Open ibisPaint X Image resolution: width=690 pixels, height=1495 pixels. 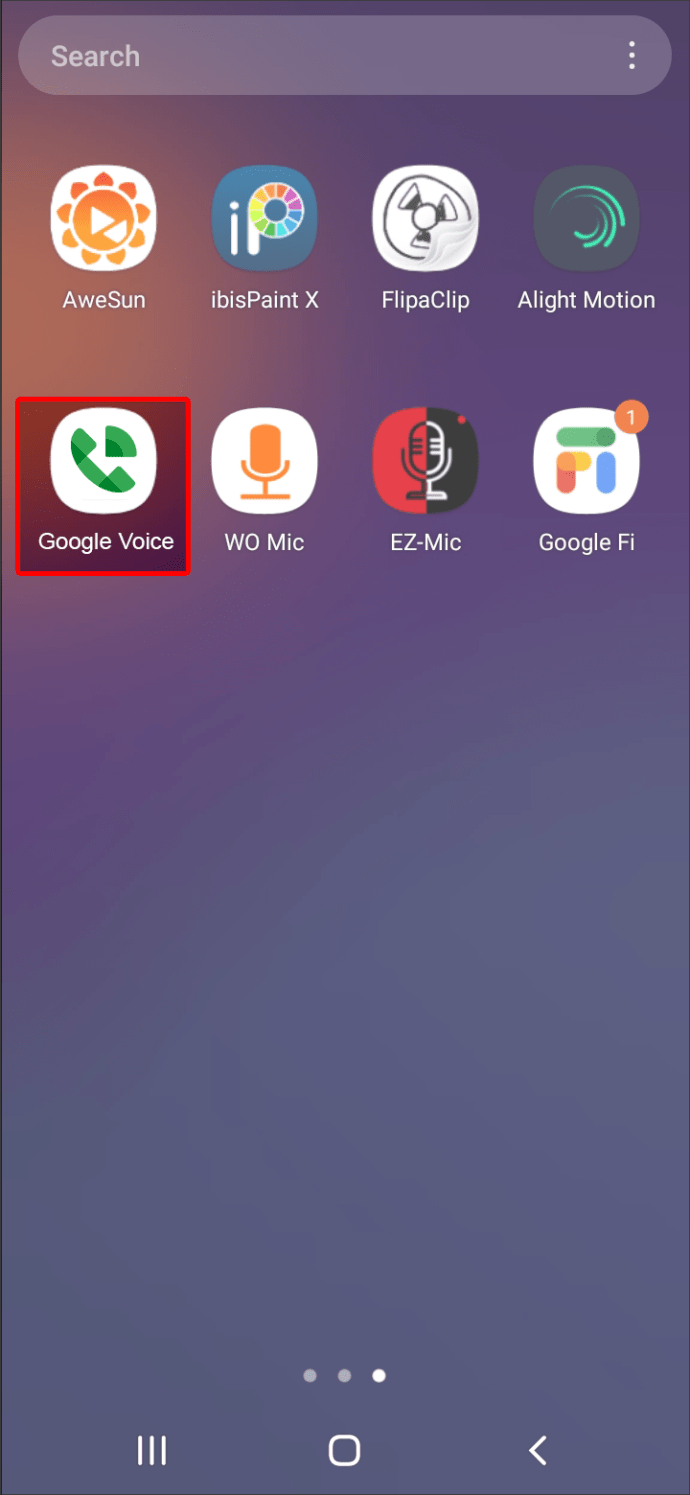coord(264,218)
